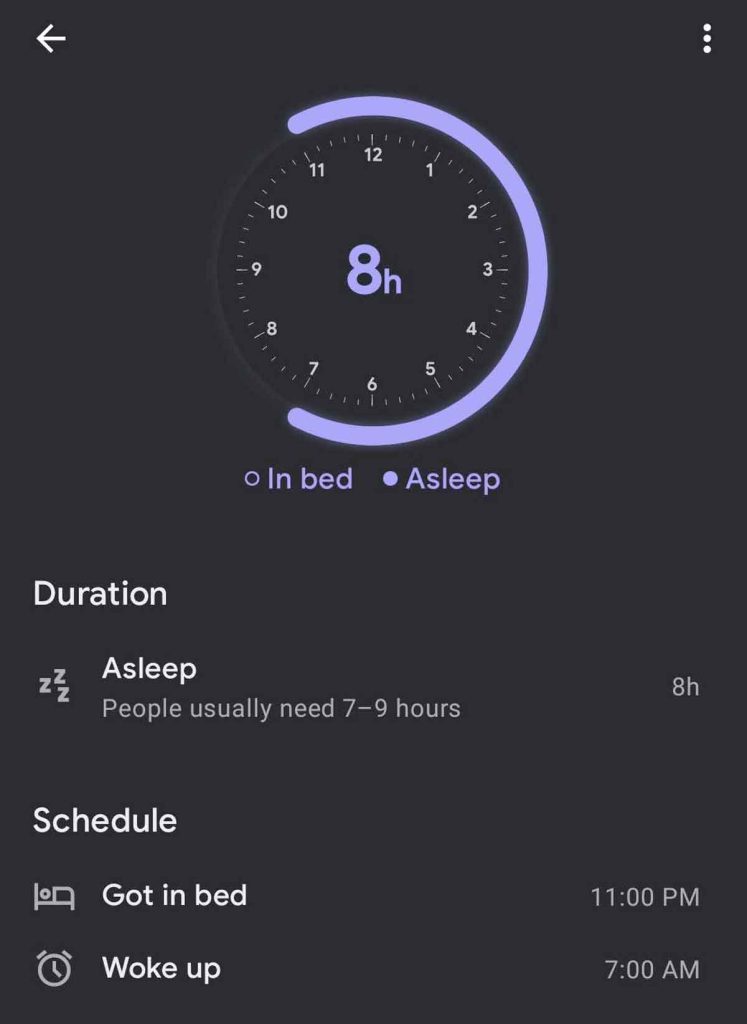
Task: Open the three-dot overflow menu
Action: (x=707, y=39)
